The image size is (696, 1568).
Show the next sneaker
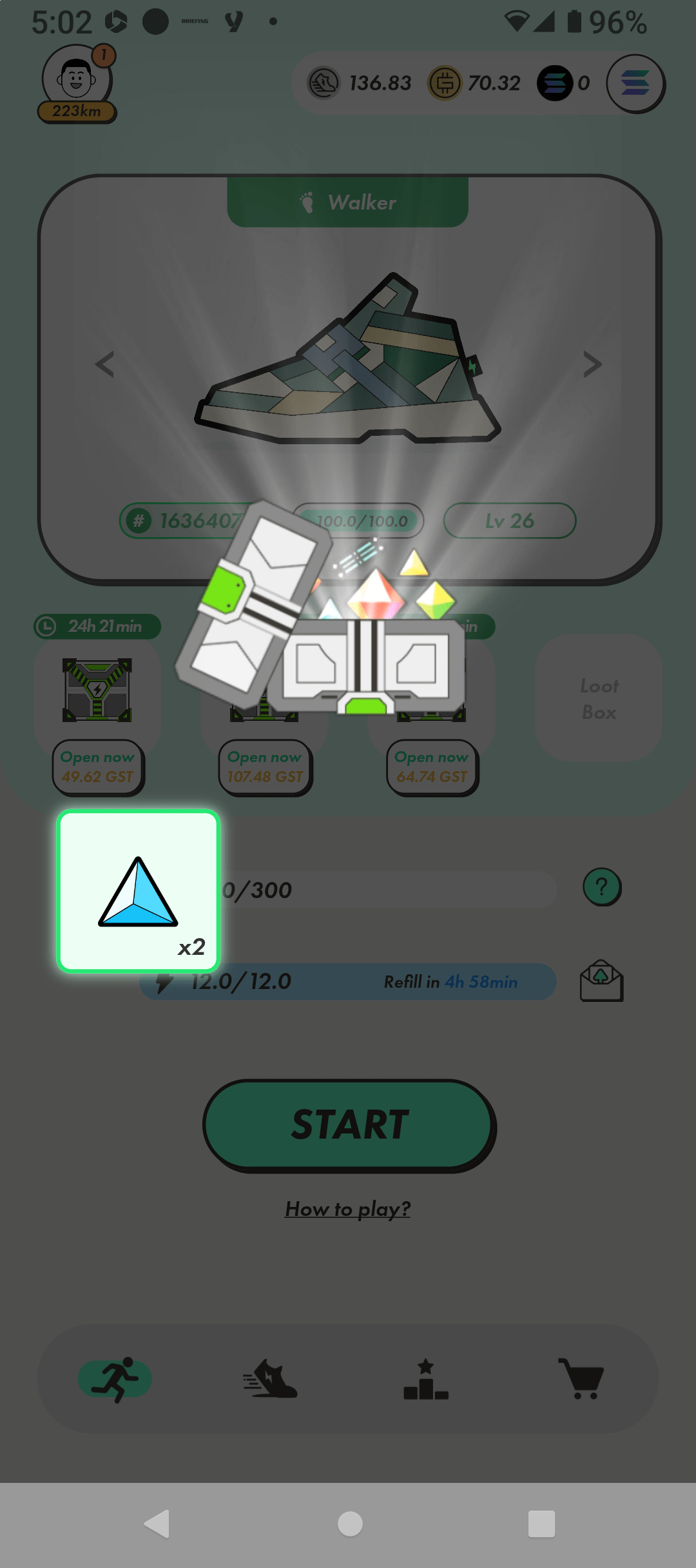tap(592, 364)
